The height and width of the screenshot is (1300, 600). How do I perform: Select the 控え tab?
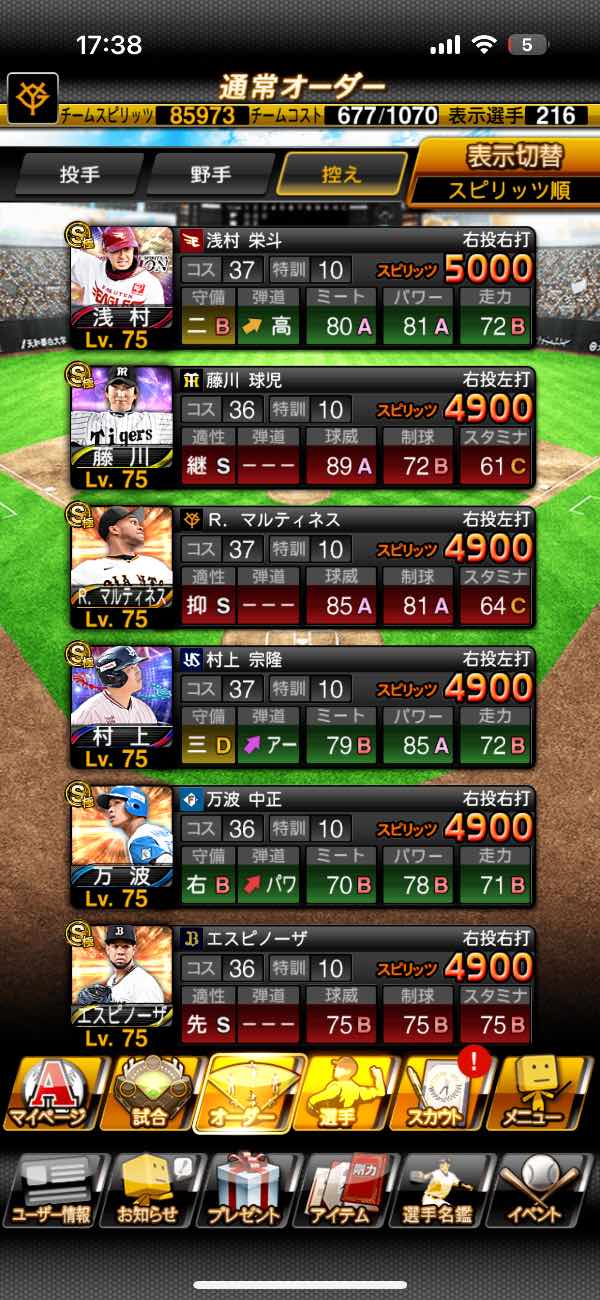tap(342, 174)
